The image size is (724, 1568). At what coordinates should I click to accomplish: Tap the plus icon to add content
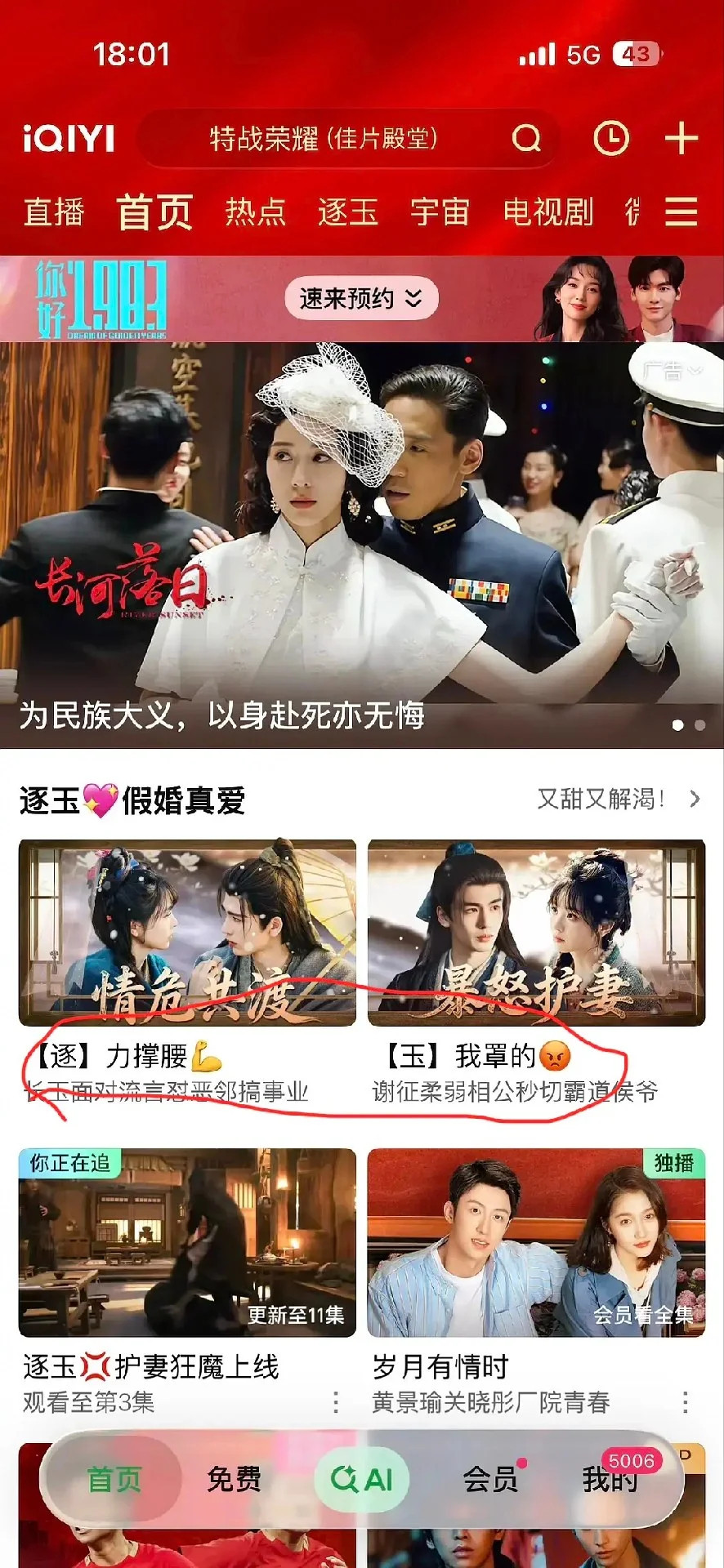[681, 140]
